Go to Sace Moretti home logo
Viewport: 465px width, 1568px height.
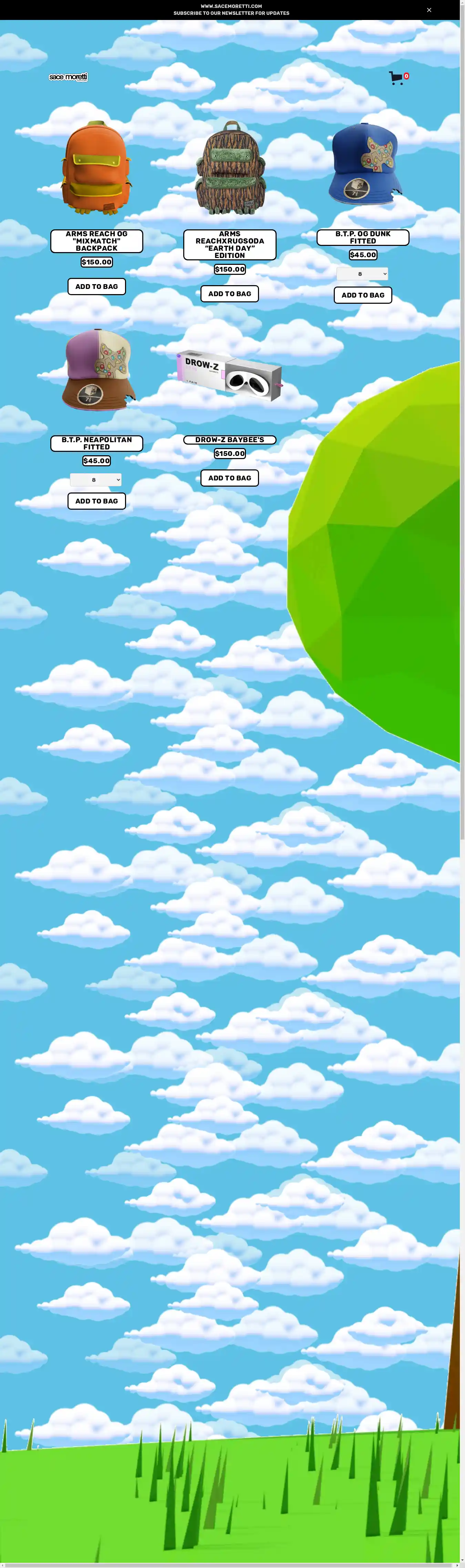[x=68, y=77]
